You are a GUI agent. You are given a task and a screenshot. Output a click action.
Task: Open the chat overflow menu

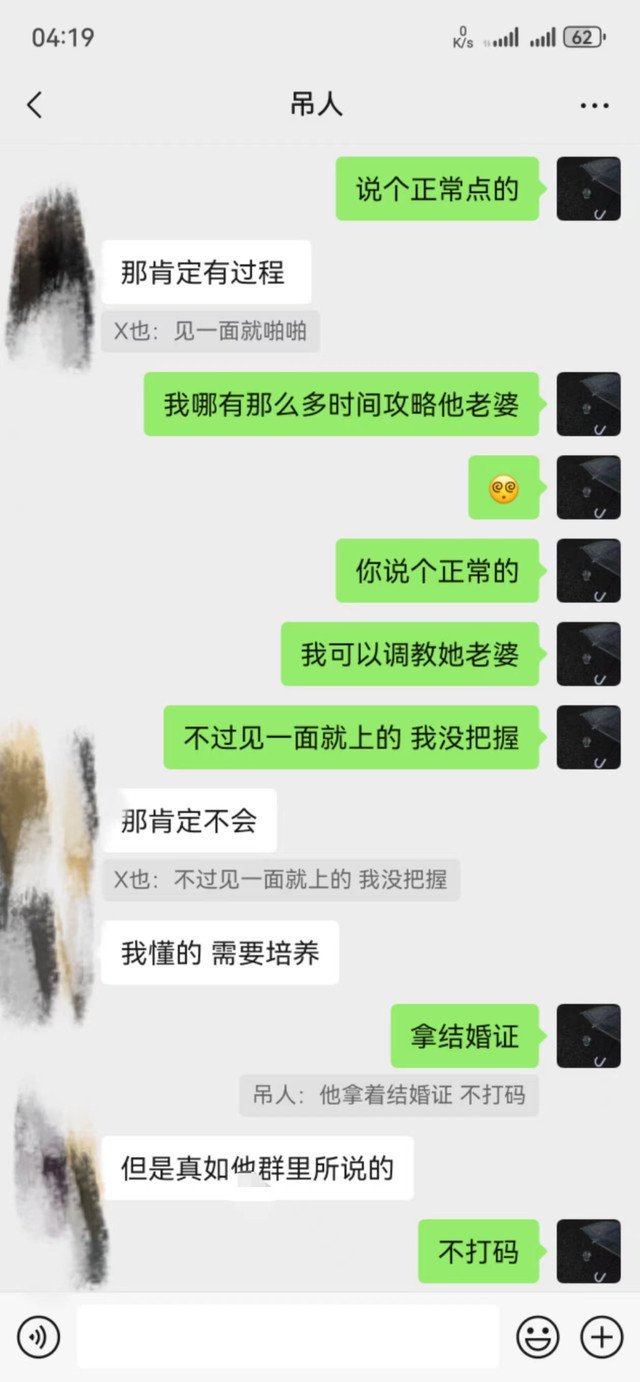pyautogui.click(x=594, y=105)
